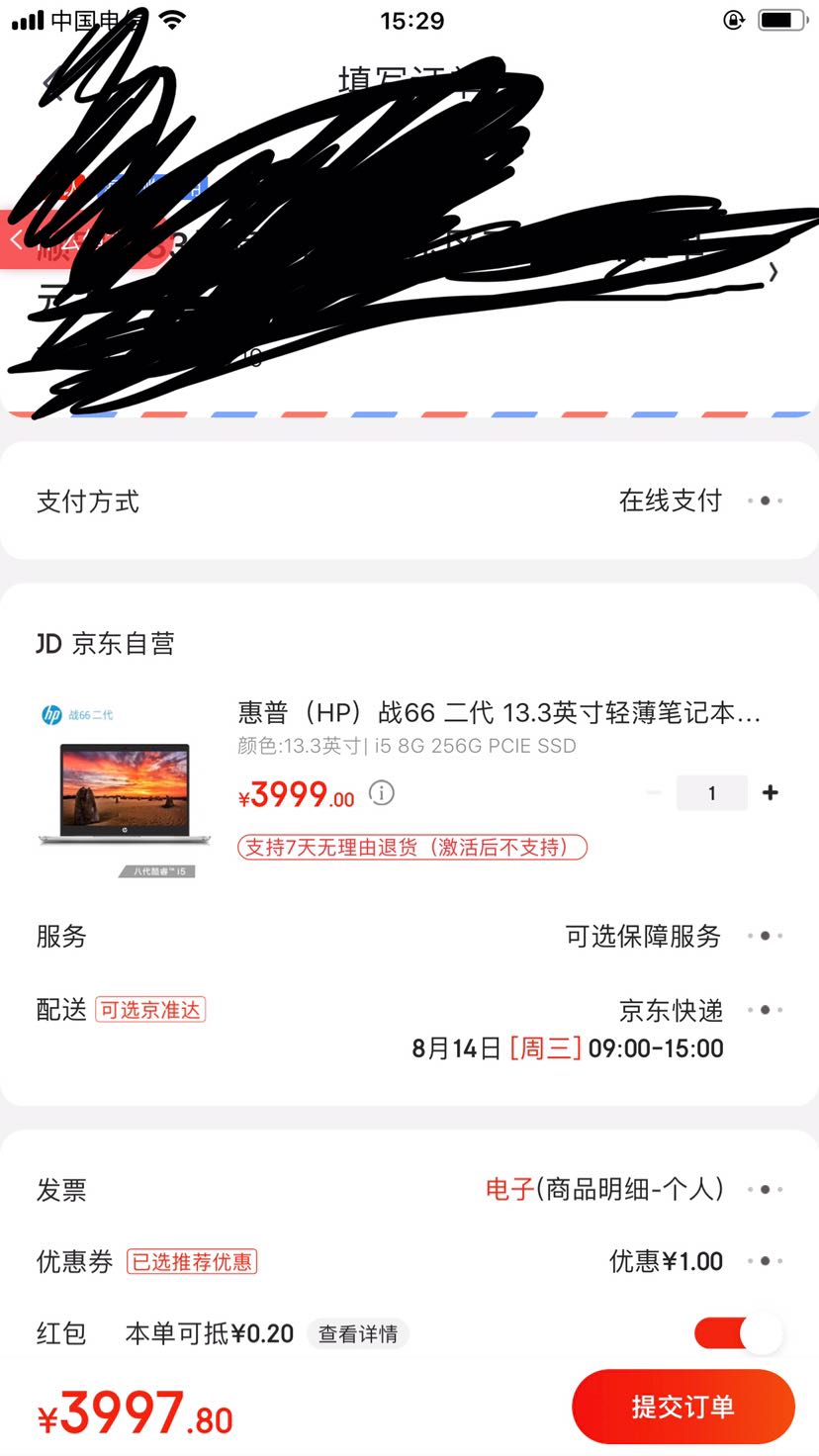Select the 已选推荐优惠 coupon tag

[x=191, y=1261]
